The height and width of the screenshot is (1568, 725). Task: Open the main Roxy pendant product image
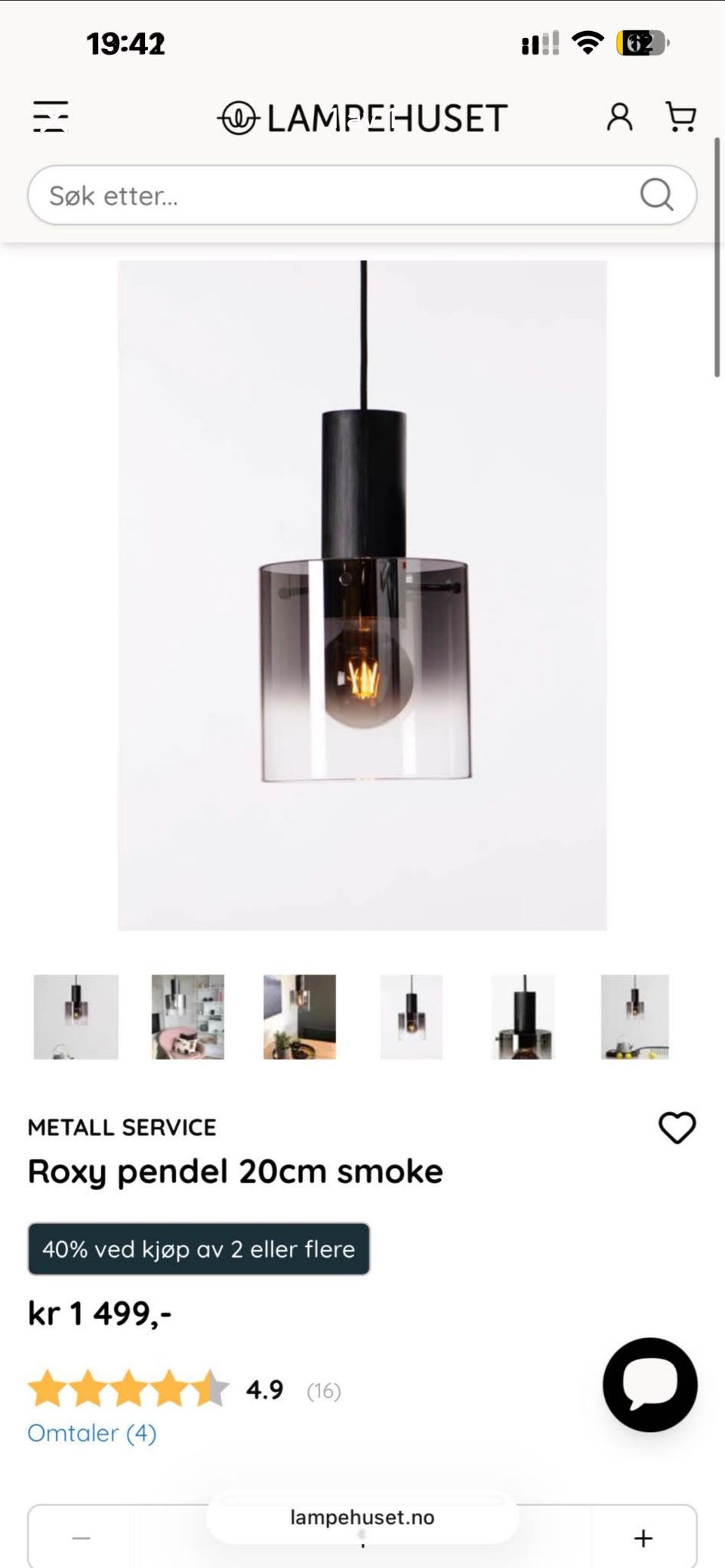coord(362,595)
